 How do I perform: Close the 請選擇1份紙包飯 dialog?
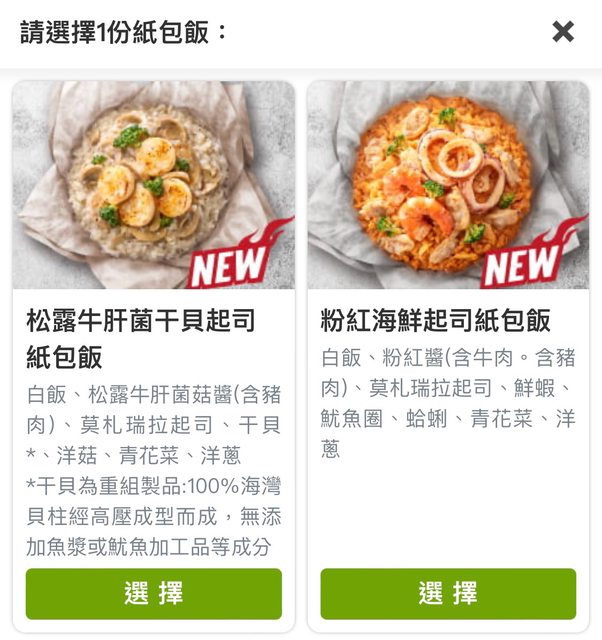point(563,32)
